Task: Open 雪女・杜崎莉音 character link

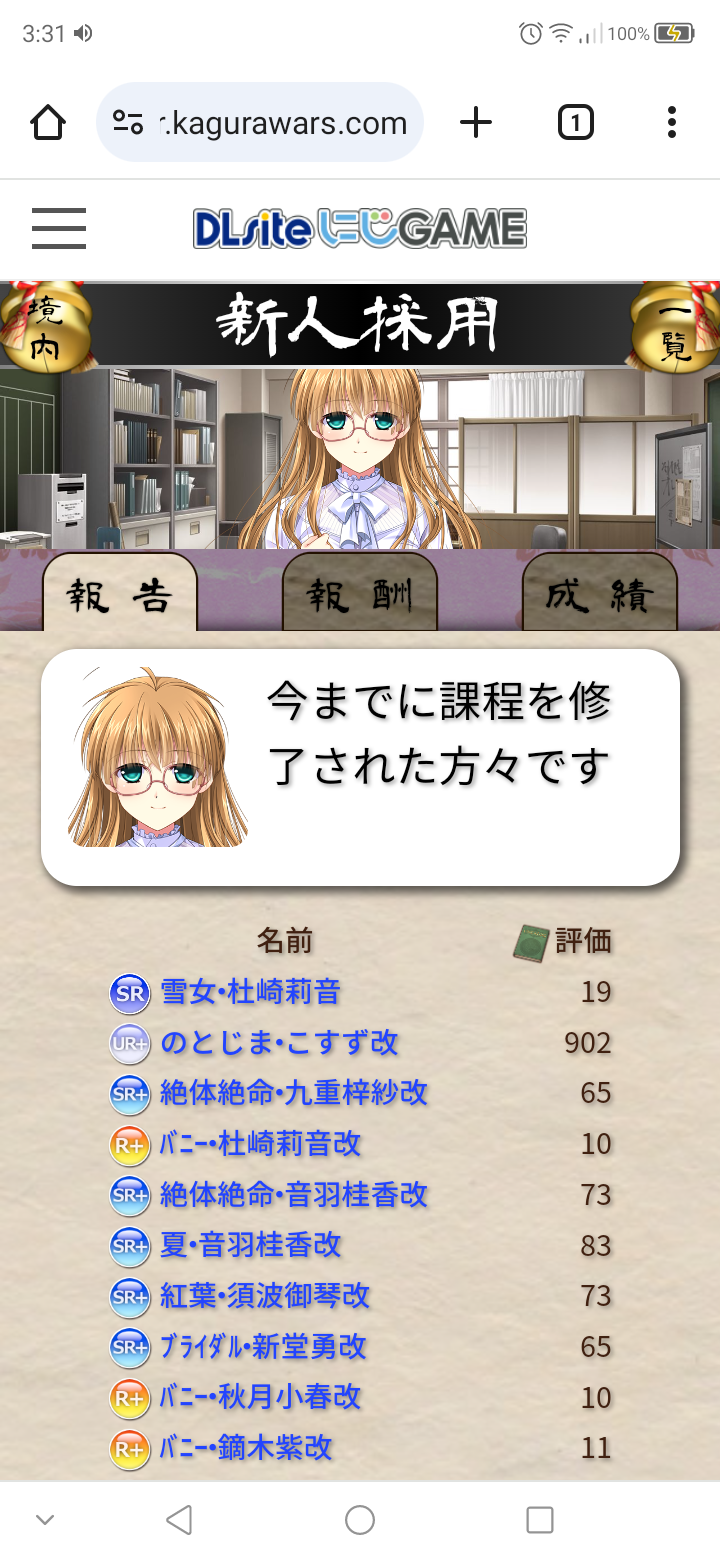Action: (x=250, y=992)
